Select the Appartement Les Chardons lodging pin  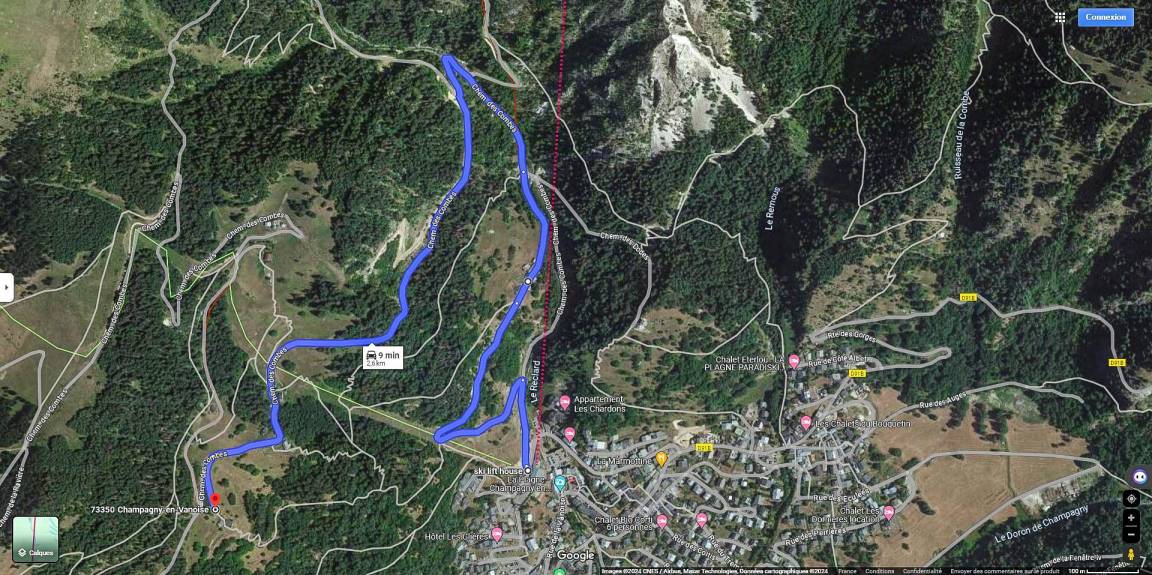pos(565,402)
